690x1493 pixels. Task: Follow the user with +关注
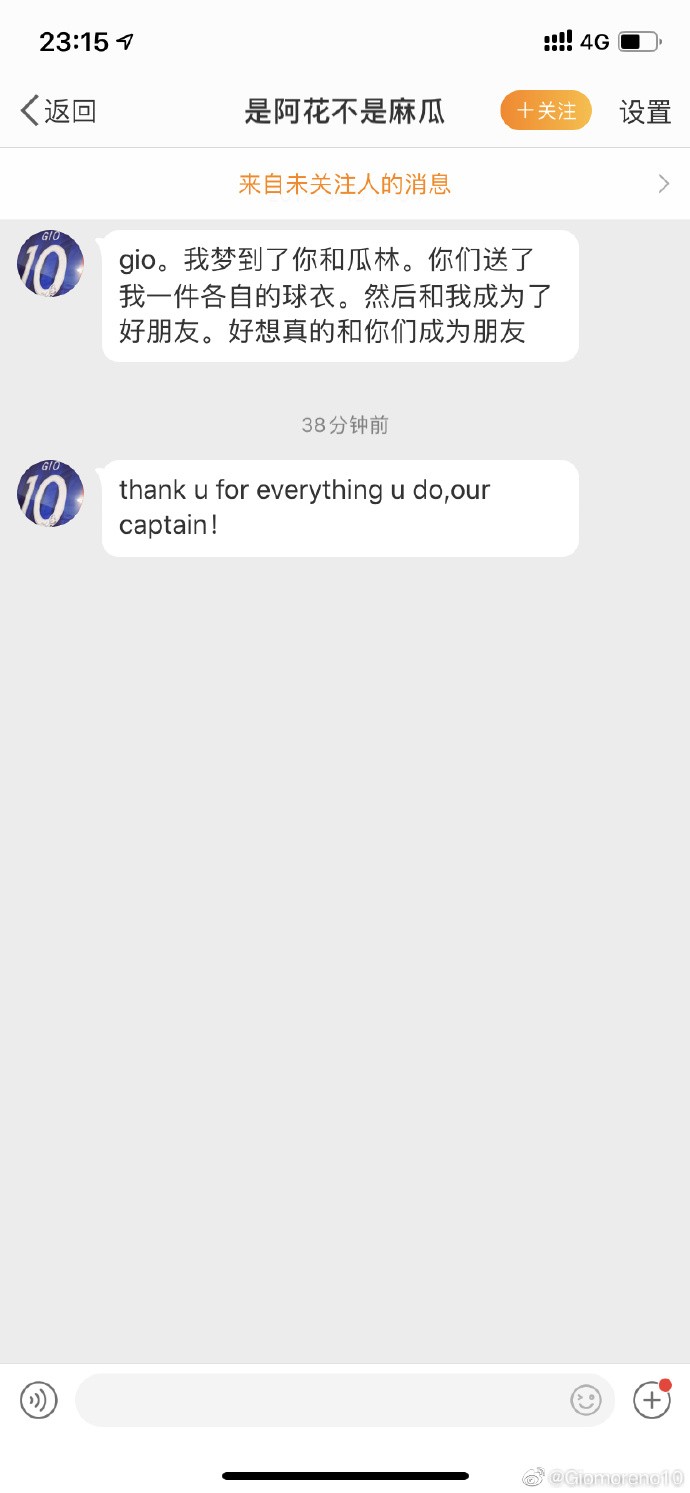[546, 111]
